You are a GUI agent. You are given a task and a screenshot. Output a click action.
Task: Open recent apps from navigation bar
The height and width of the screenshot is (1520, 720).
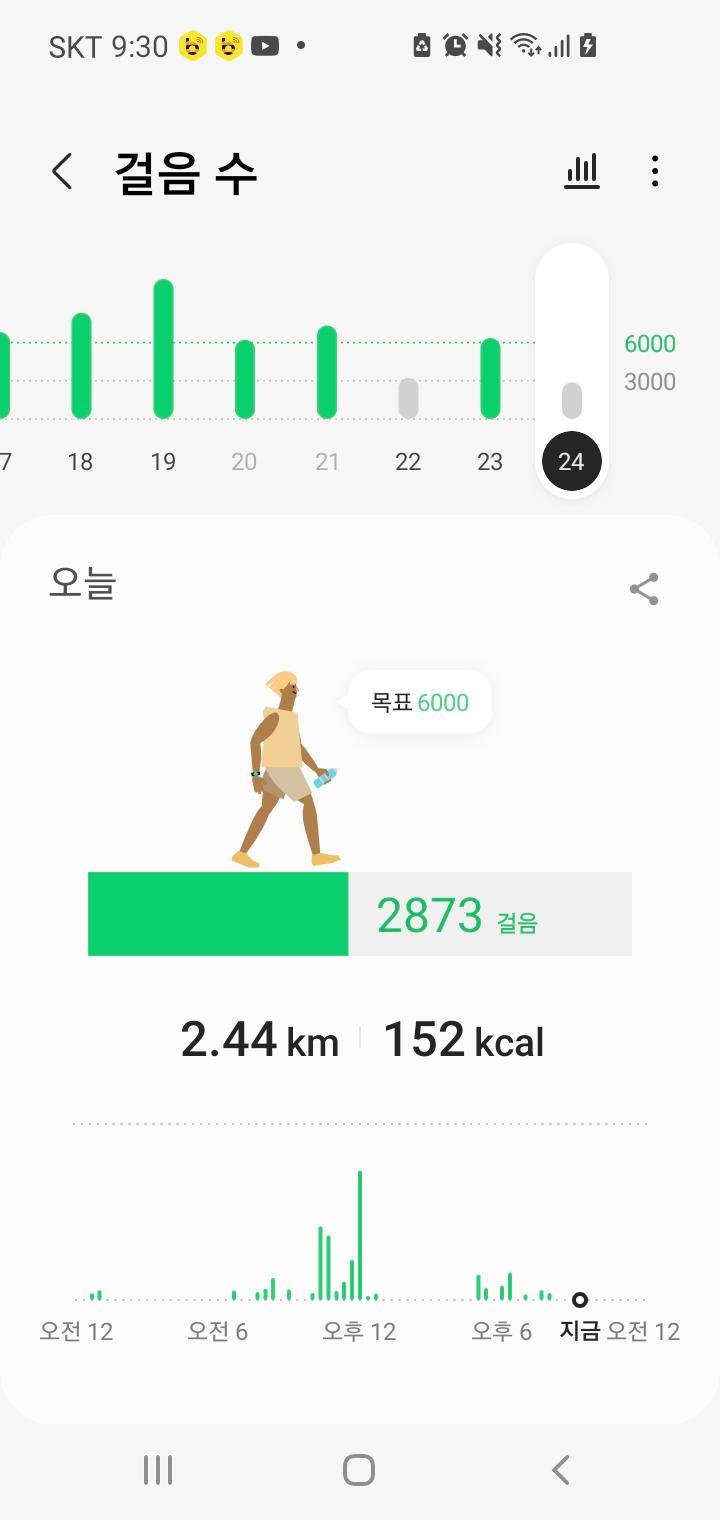(158, 1470)
